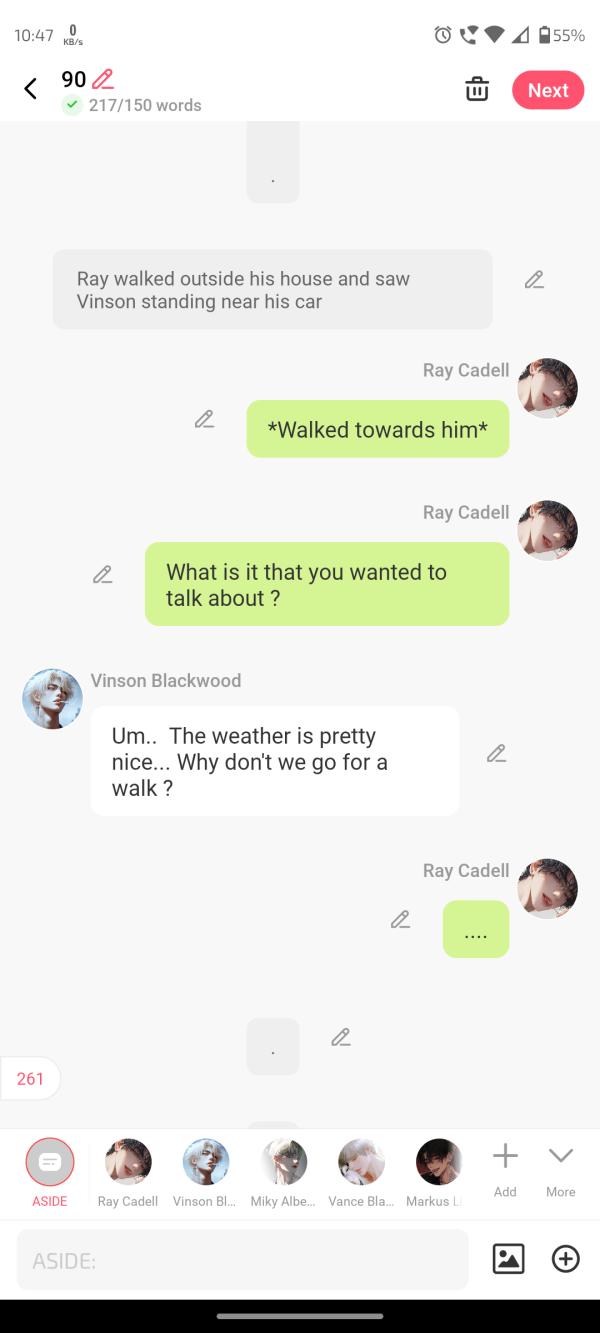Delete using the trash icon
Image resolution: width=600 pixels, height=1333 pixels.
pos(477,89)
